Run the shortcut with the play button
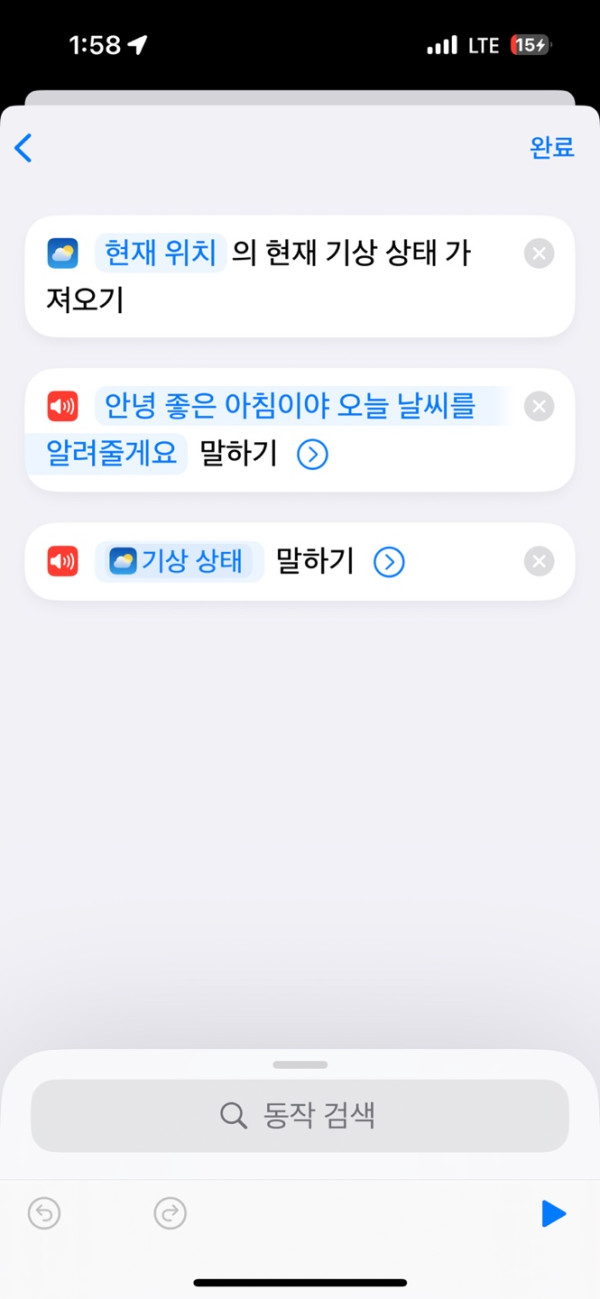Viewport: 600px width, 1299px height. coord(553,1214)
